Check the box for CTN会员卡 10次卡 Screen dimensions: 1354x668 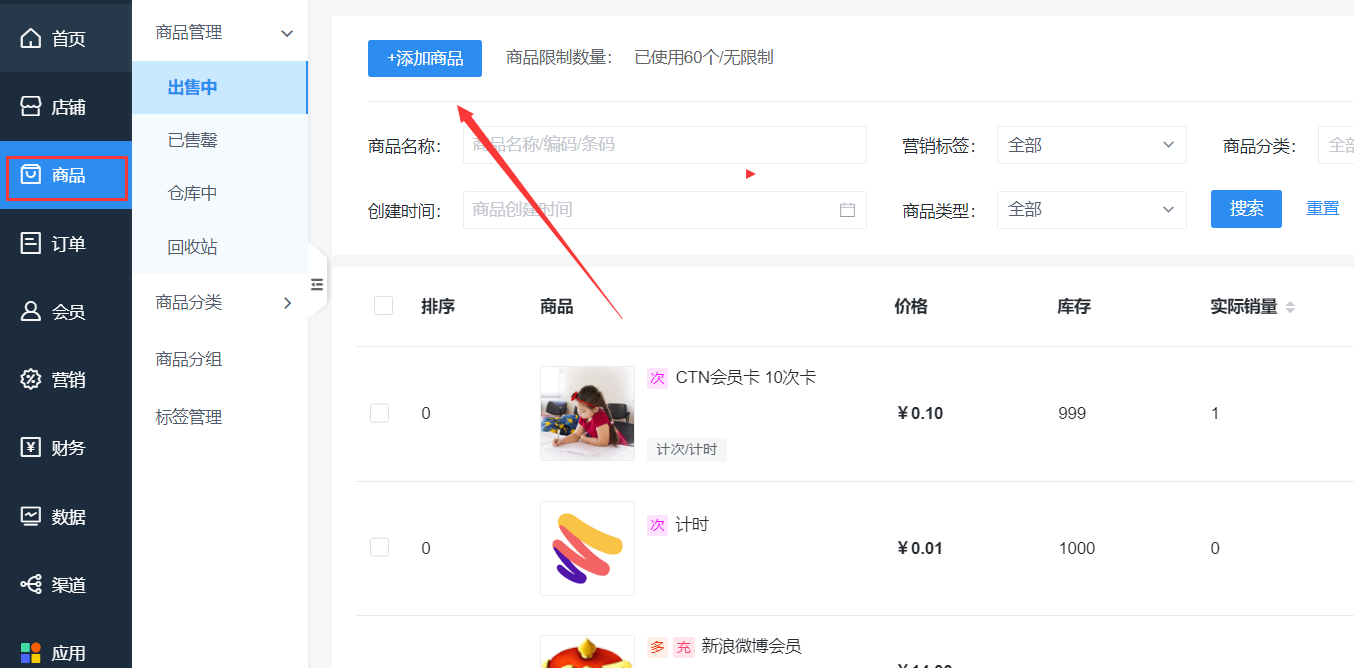[380, 413]
